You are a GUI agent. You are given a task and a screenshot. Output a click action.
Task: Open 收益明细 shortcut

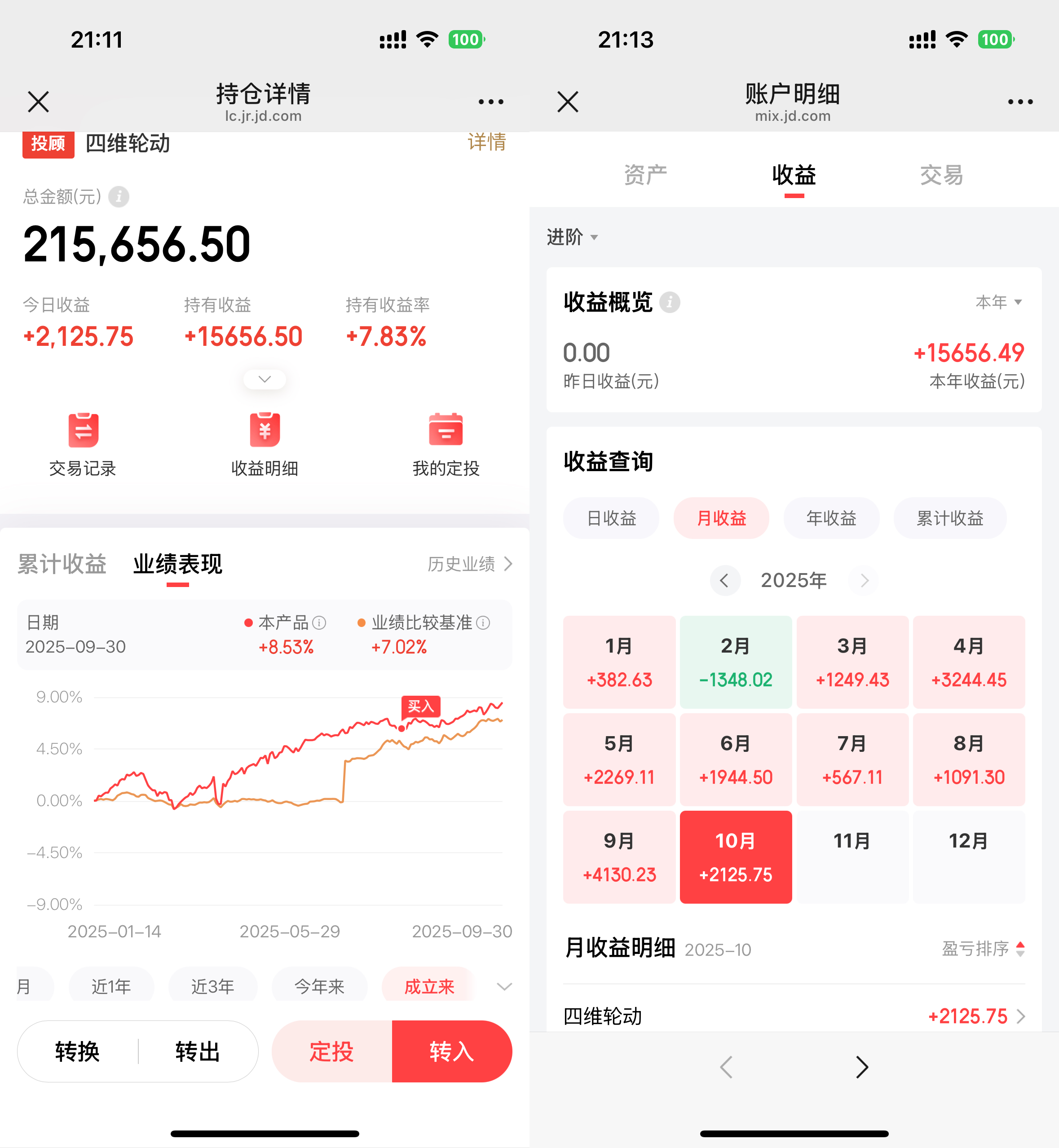coord(264,445)
